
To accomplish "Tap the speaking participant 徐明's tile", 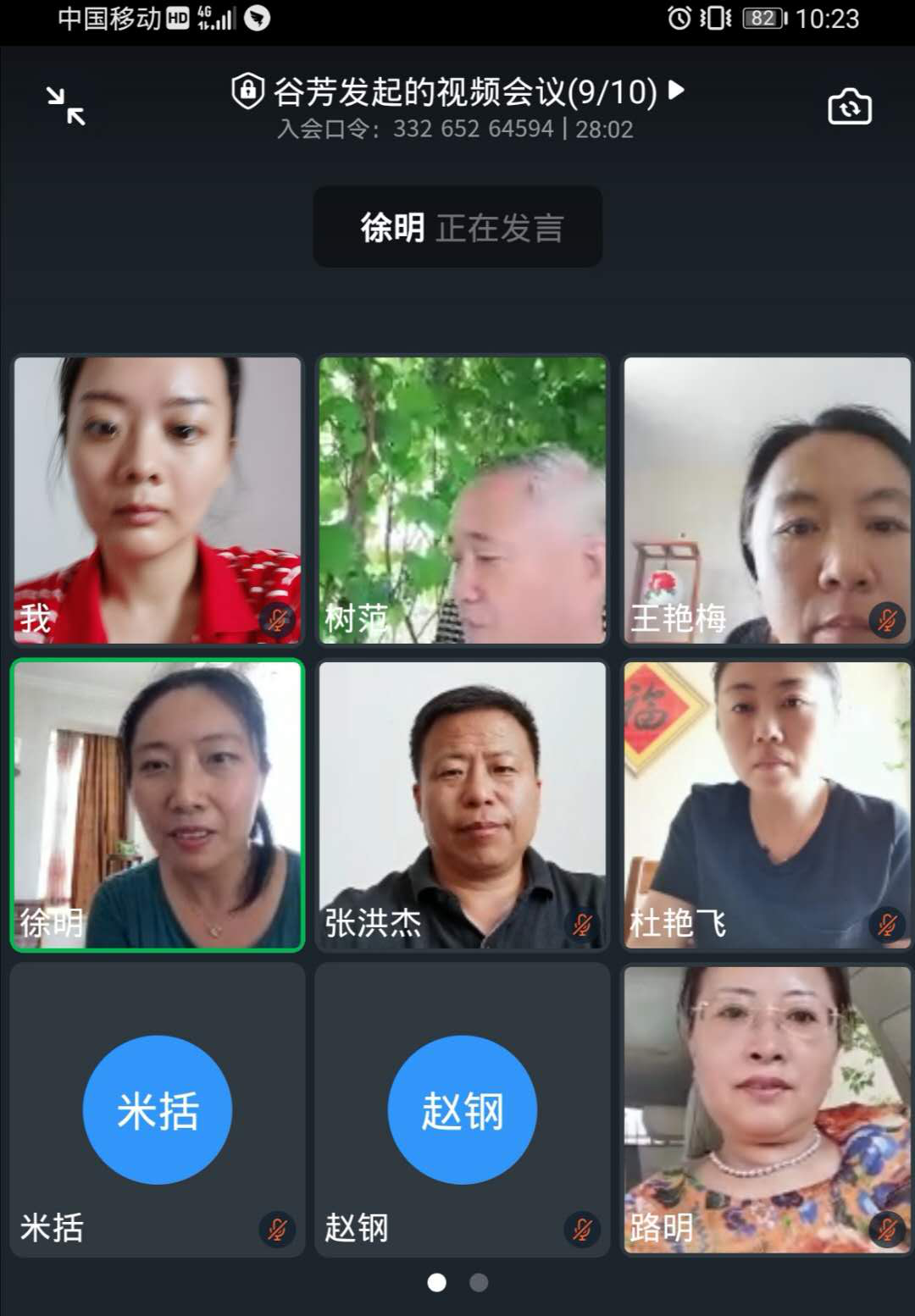I will click(x=158, y=805).
